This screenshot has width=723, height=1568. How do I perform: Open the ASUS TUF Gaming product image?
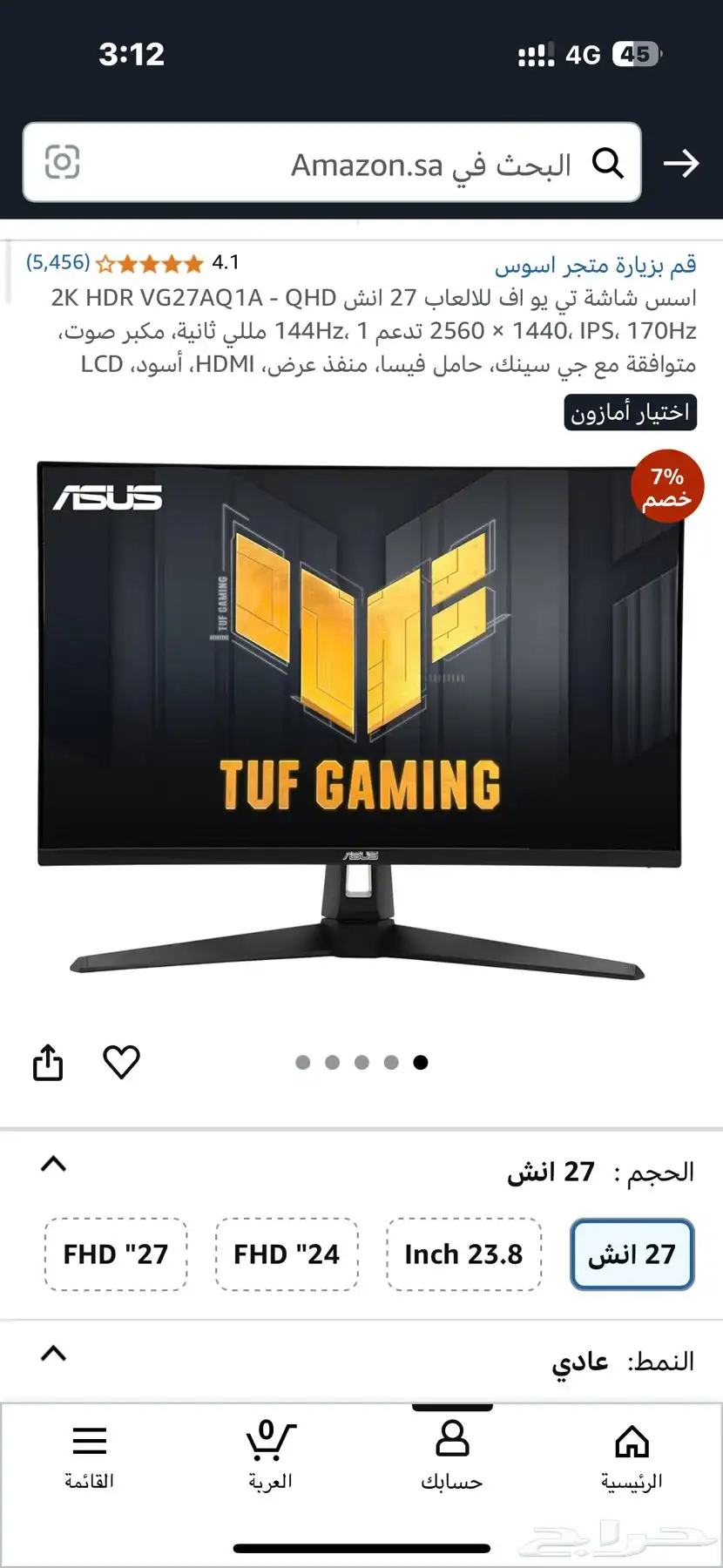[x=359, y=714]
